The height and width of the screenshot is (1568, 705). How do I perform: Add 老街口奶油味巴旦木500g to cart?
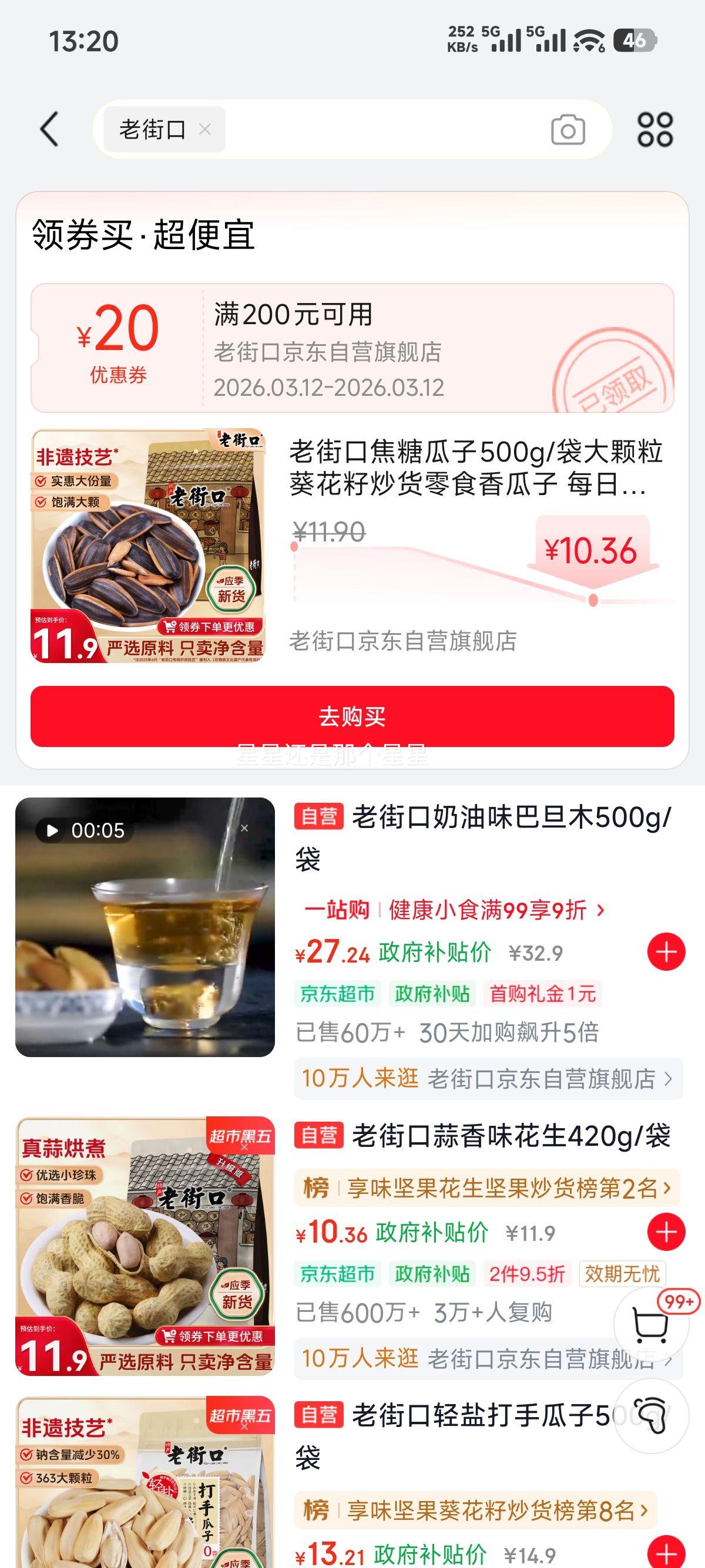(666, 952)
